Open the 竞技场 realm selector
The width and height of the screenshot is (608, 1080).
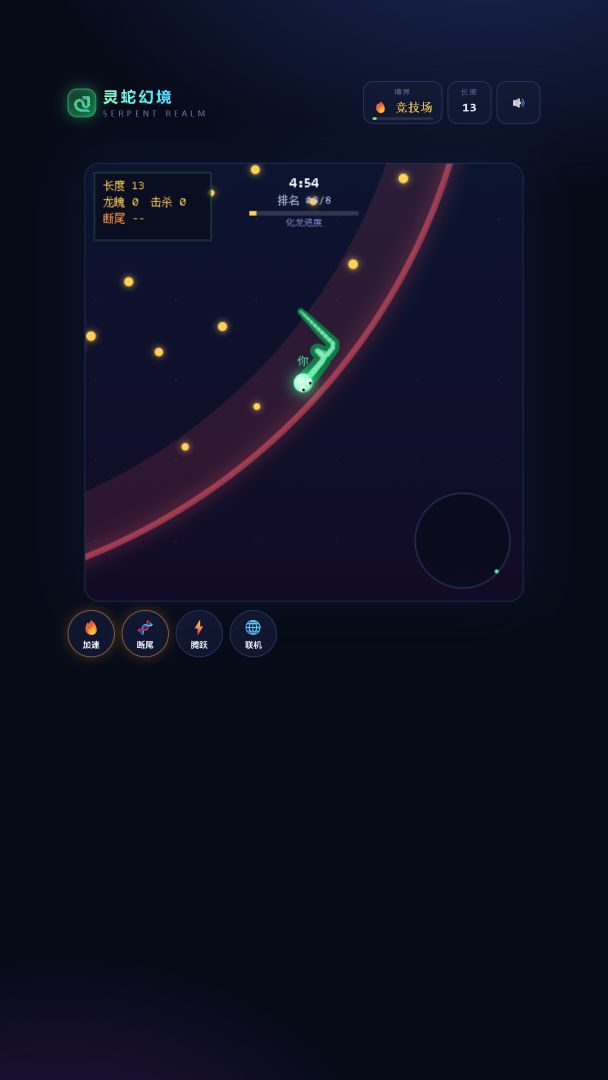(x=403, y=103)
